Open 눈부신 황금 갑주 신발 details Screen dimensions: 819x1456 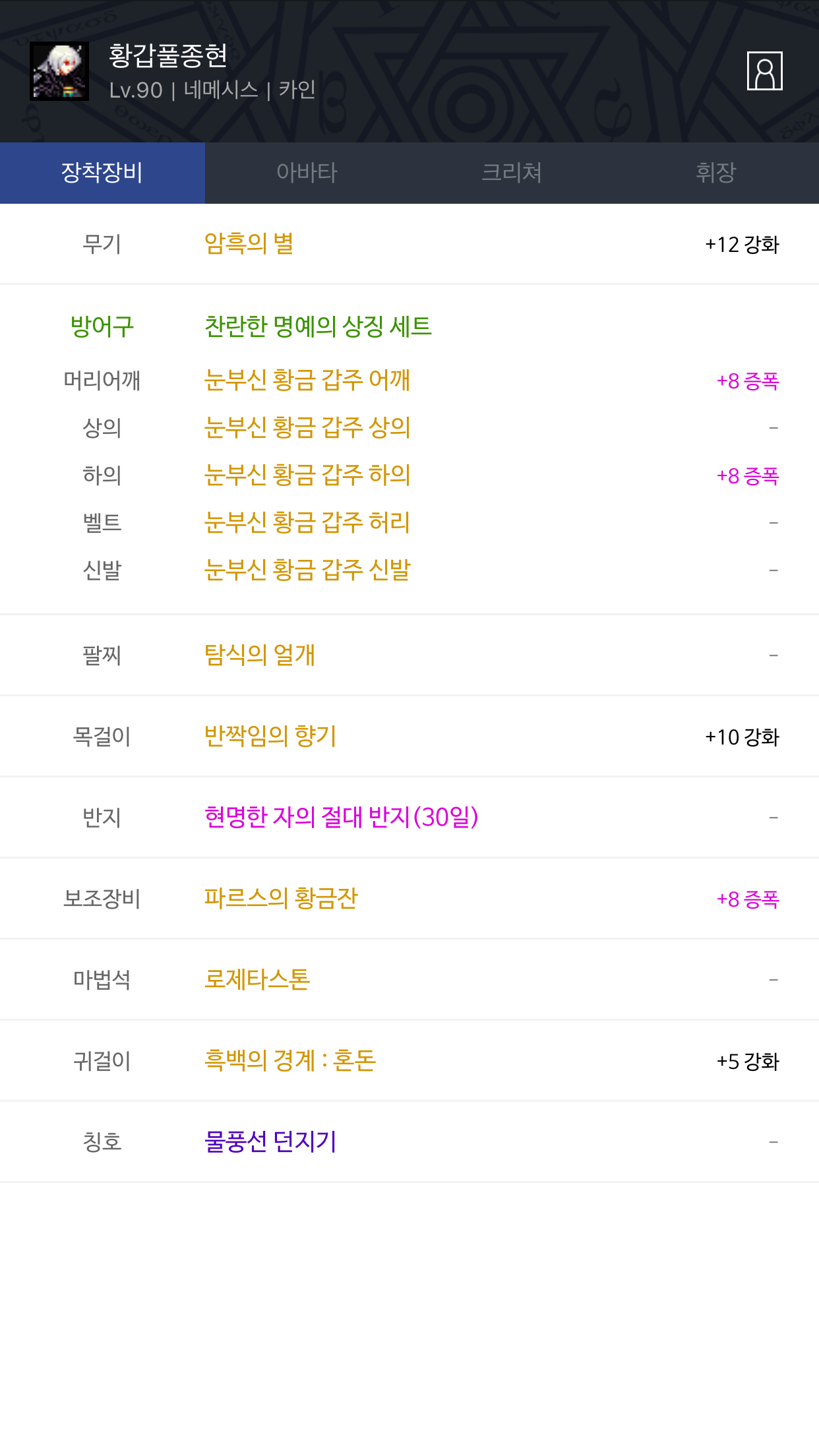click(x=307, y=570)
